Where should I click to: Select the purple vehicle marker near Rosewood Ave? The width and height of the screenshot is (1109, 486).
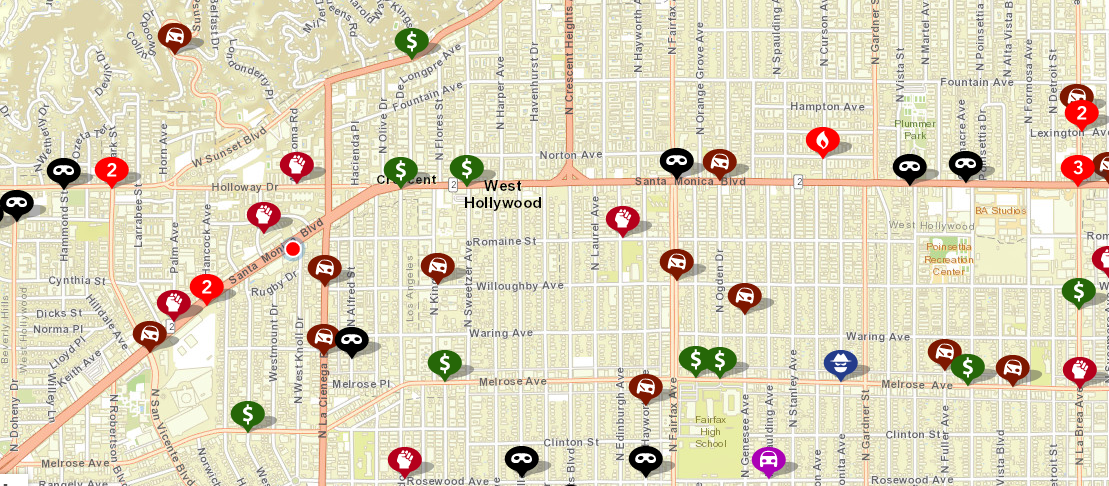[768, 461]
